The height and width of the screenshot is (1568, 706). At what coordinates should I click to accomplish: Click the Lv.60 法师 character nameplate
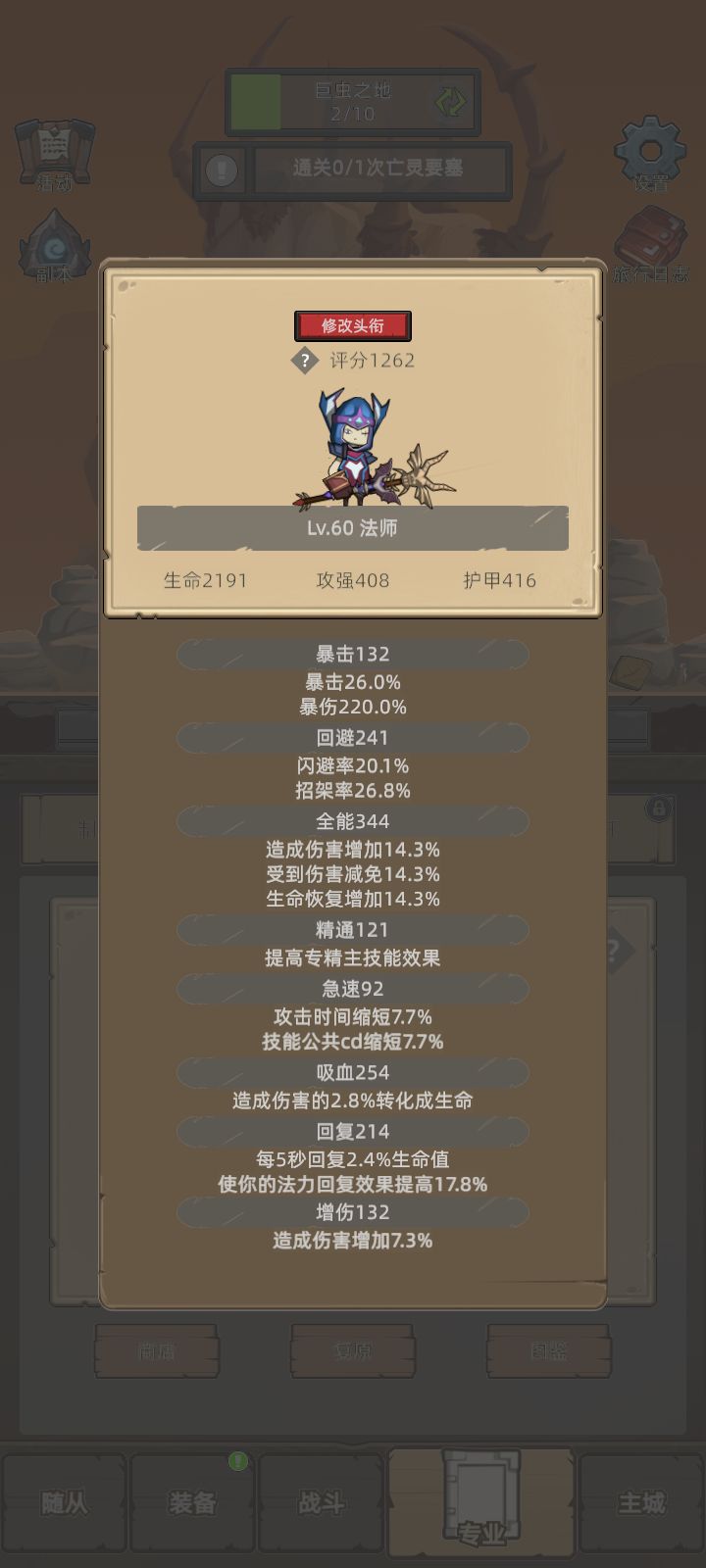351,527
